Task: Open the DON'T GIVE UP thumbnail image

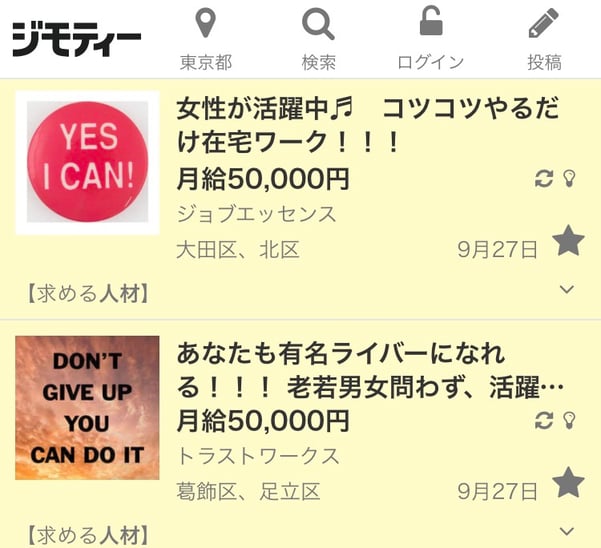Action: click(87, 407)
